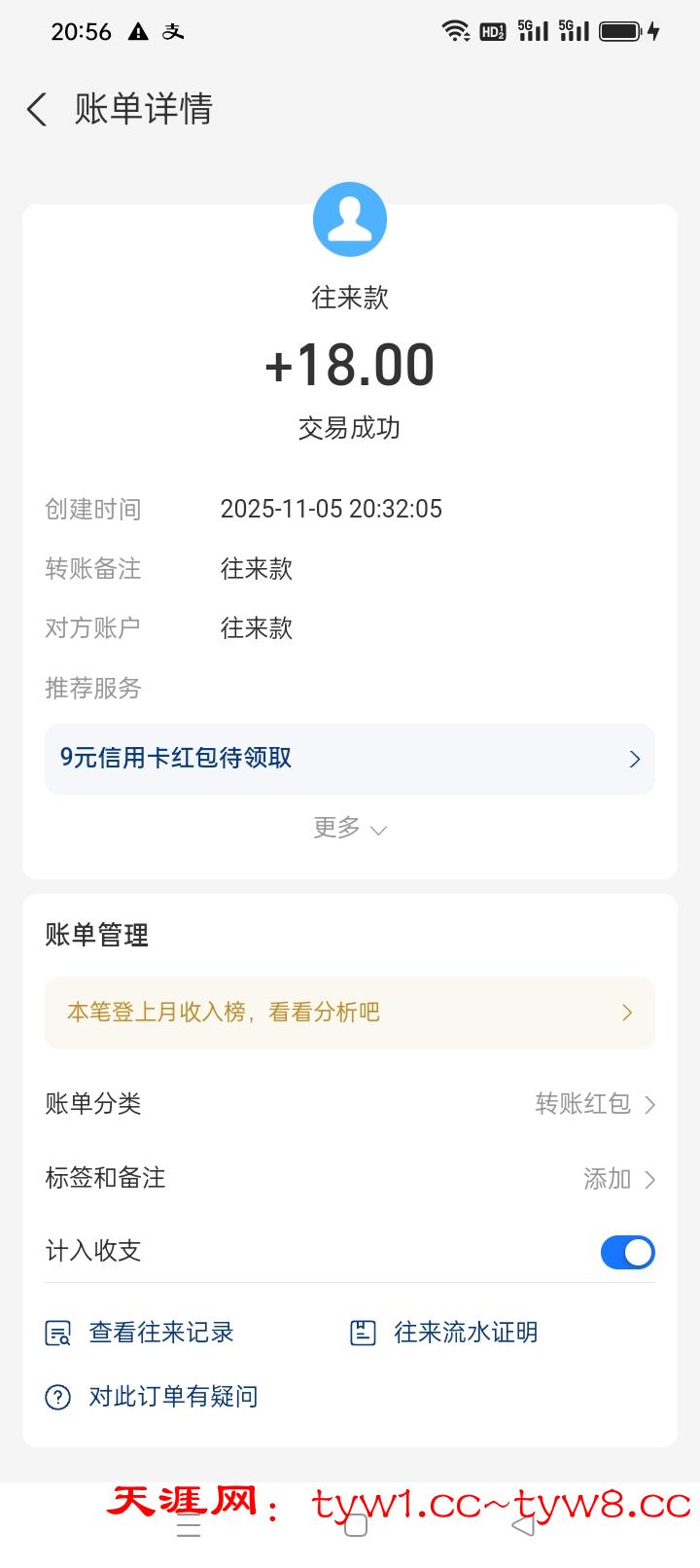Image resolution: width=700 pixels, height=1568 pixels.
Task: Change 账单分类 from 转账红包
Action: (x=594, y=1104)
